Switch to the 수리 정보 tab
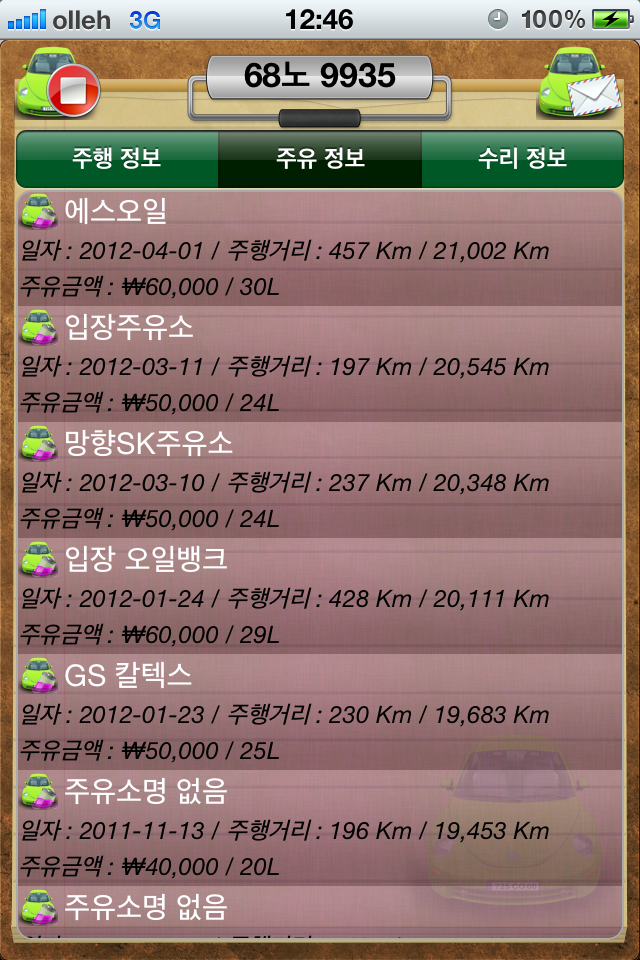Screen dimensions: 640x960 (522, 158)
